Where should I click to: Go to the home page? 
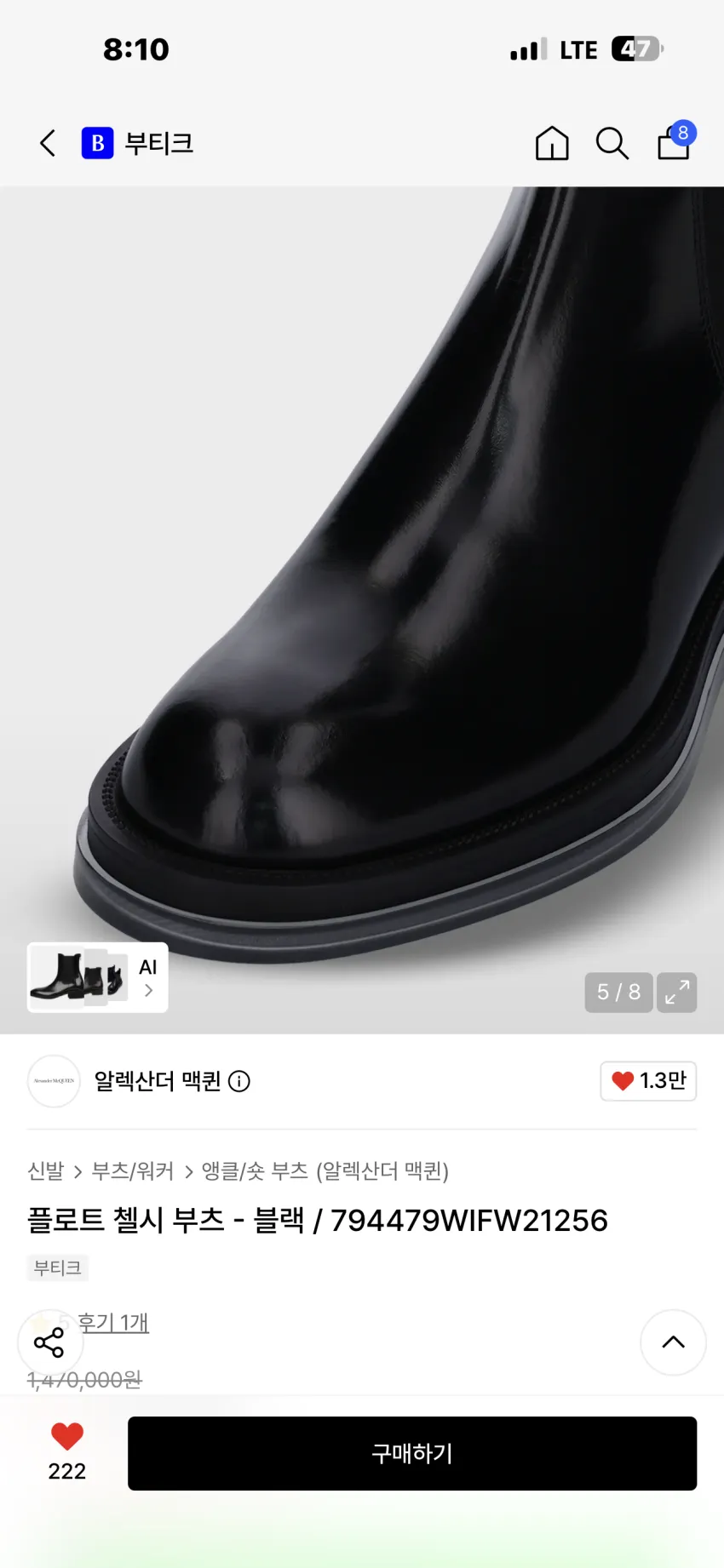point(552,143)
